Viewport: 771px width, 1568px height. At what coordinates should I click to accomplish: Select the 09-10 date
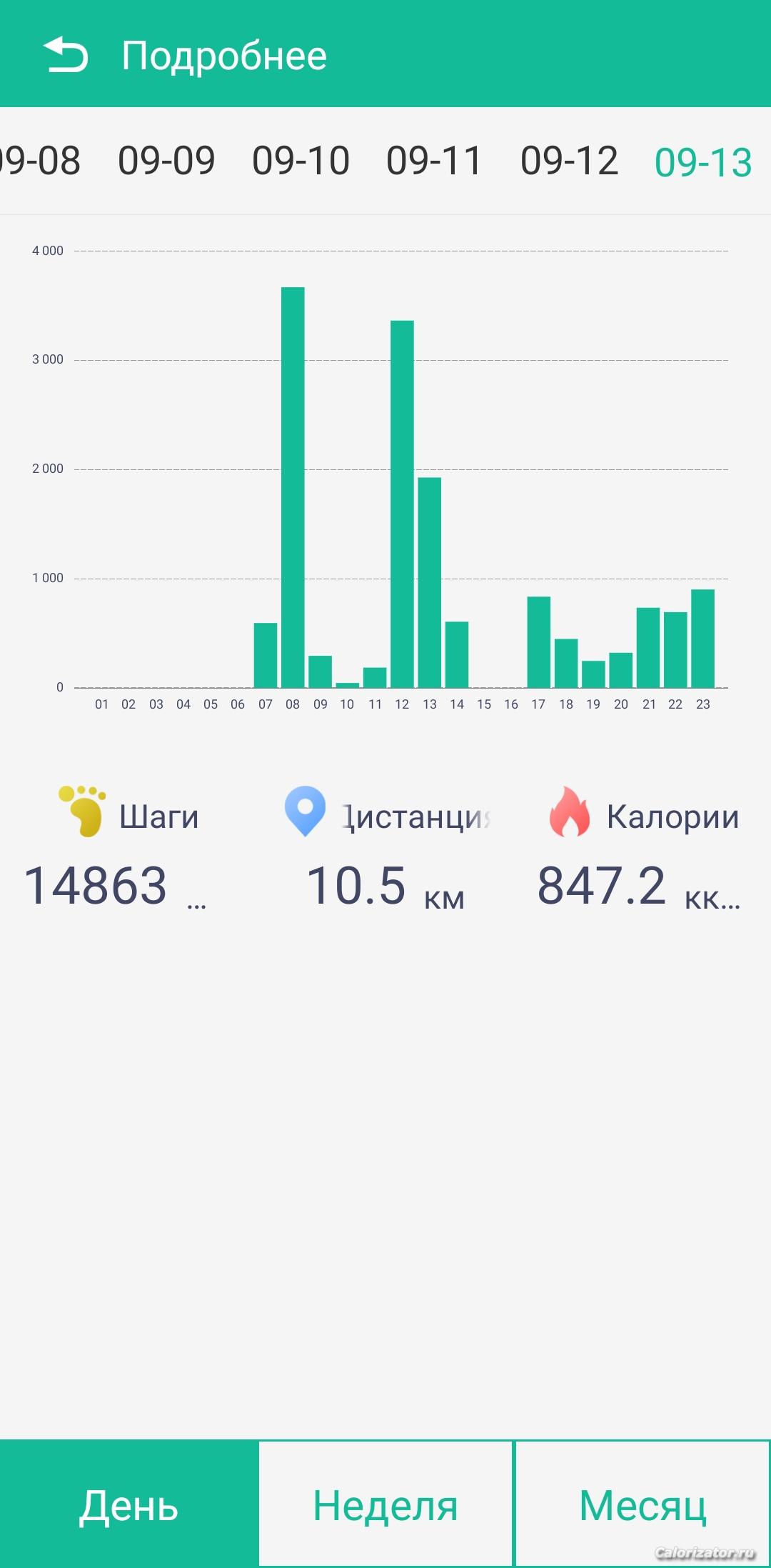pyautogui.click(x=301, y=161)
